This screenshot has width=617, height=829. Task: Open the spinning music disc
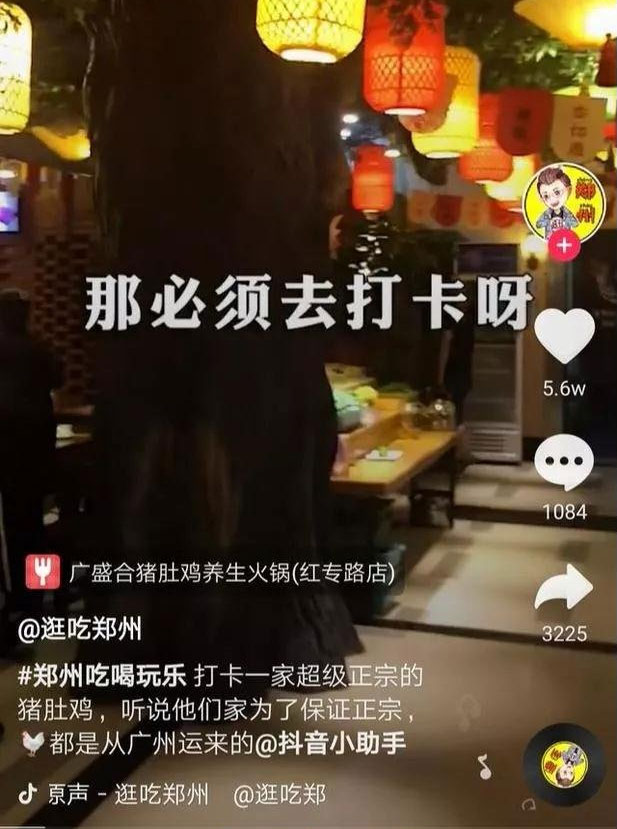coord(564,765)
